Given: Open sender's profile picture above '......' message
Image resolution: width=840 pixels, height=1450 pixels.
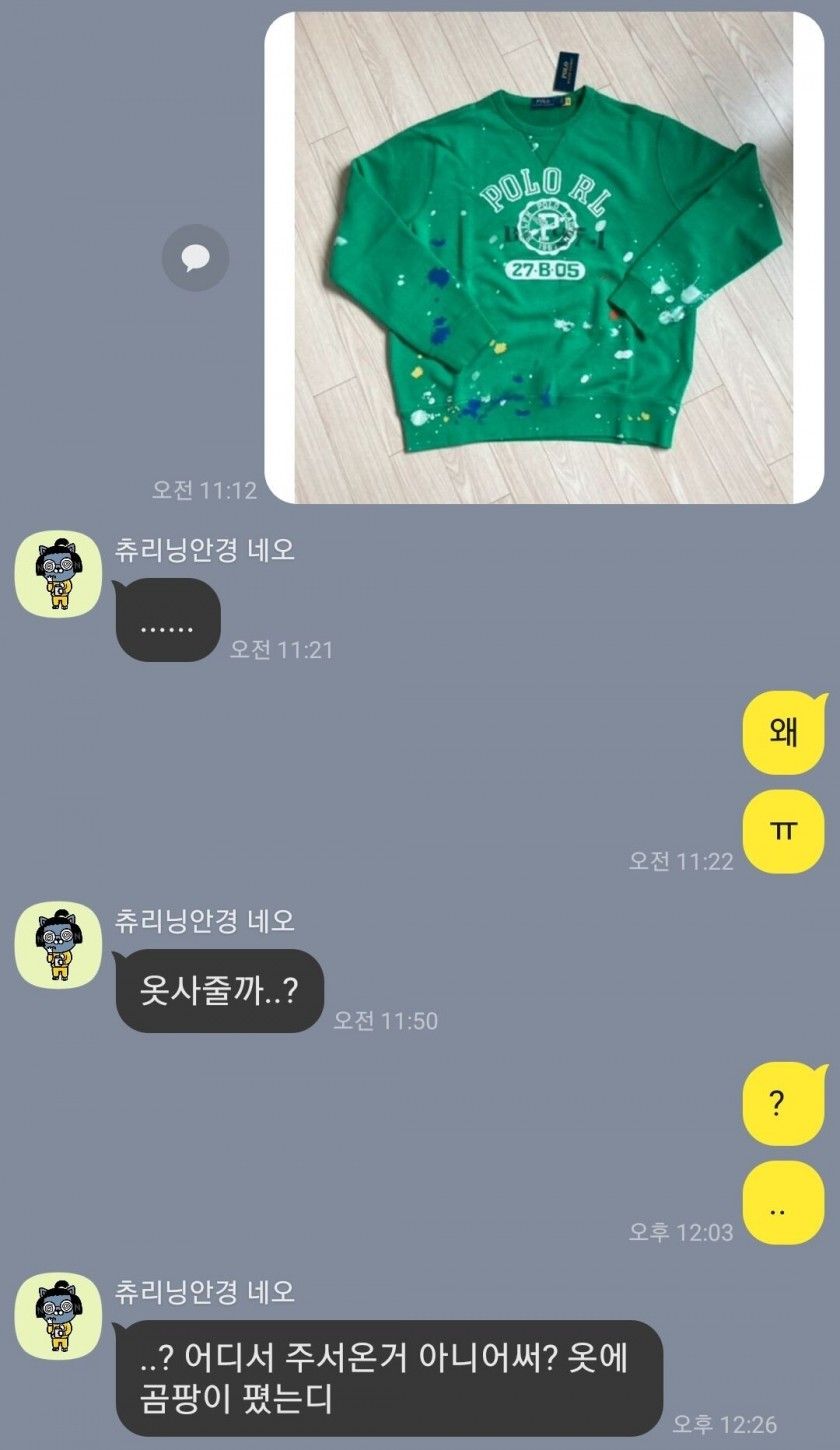Looking at the screenshot, I should pos(59,575).
